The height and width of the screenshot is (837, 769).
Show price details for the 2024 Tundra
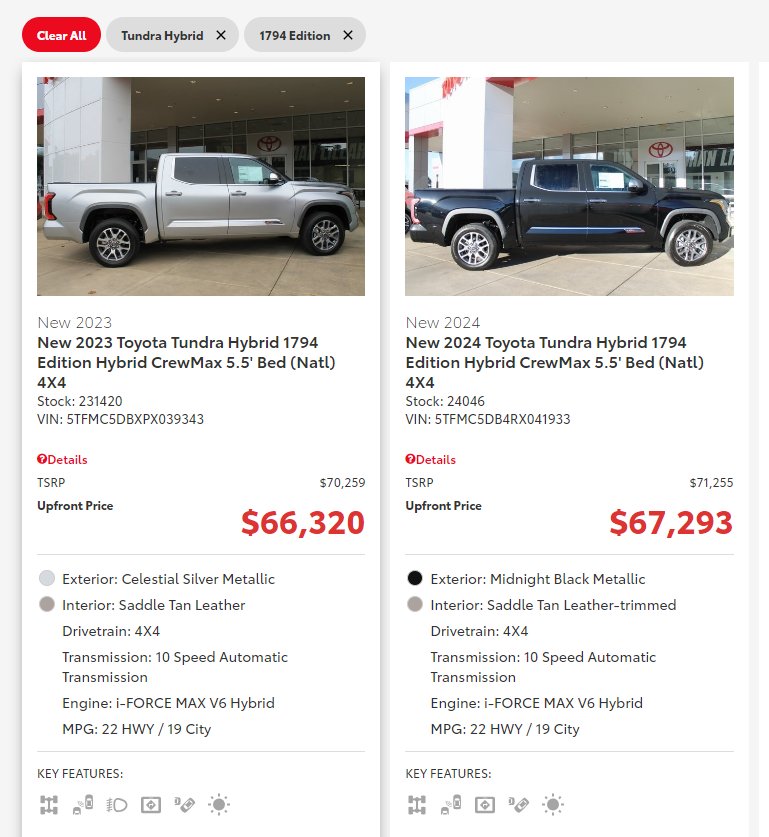(x=430, y=460)
